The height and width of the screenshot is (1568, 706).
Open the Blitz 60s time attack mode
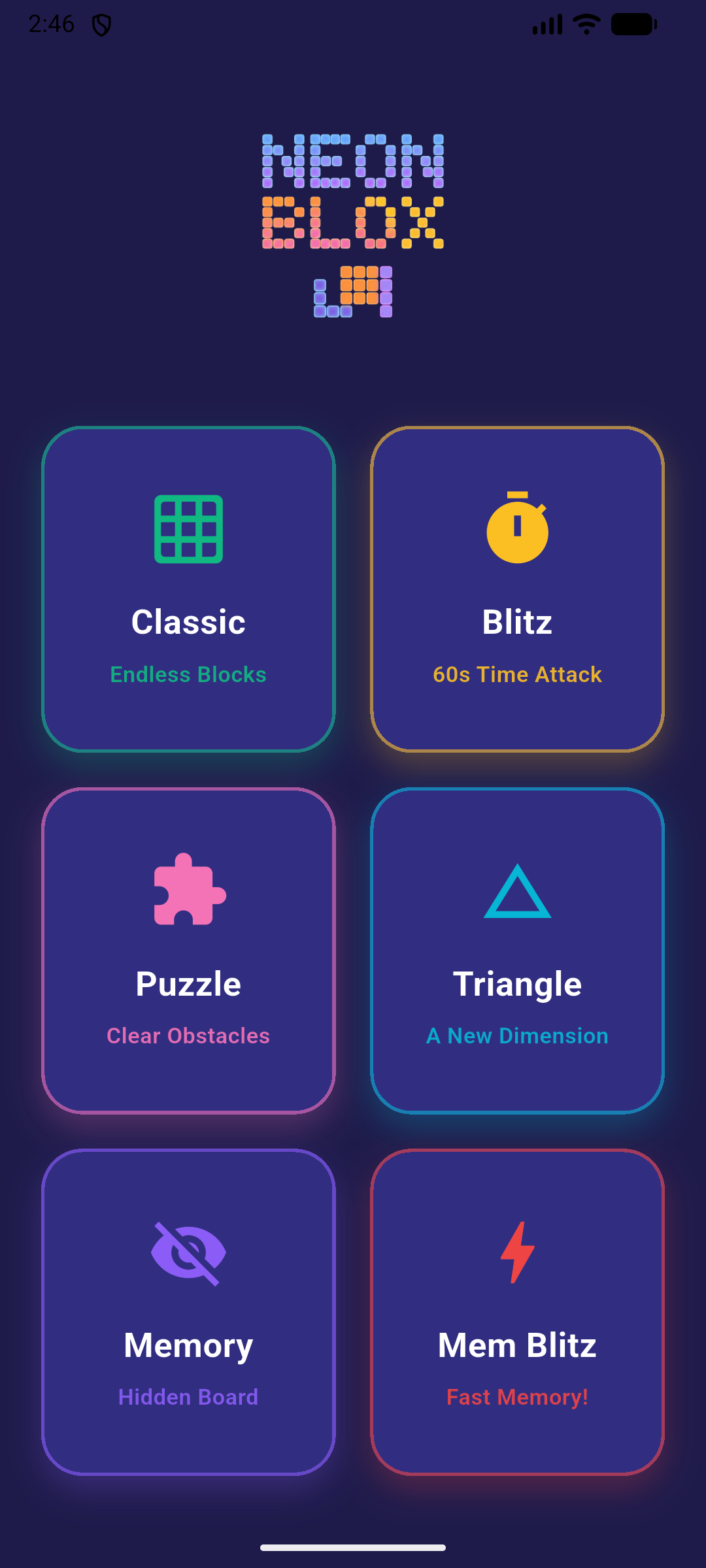(x=517, y=589)
